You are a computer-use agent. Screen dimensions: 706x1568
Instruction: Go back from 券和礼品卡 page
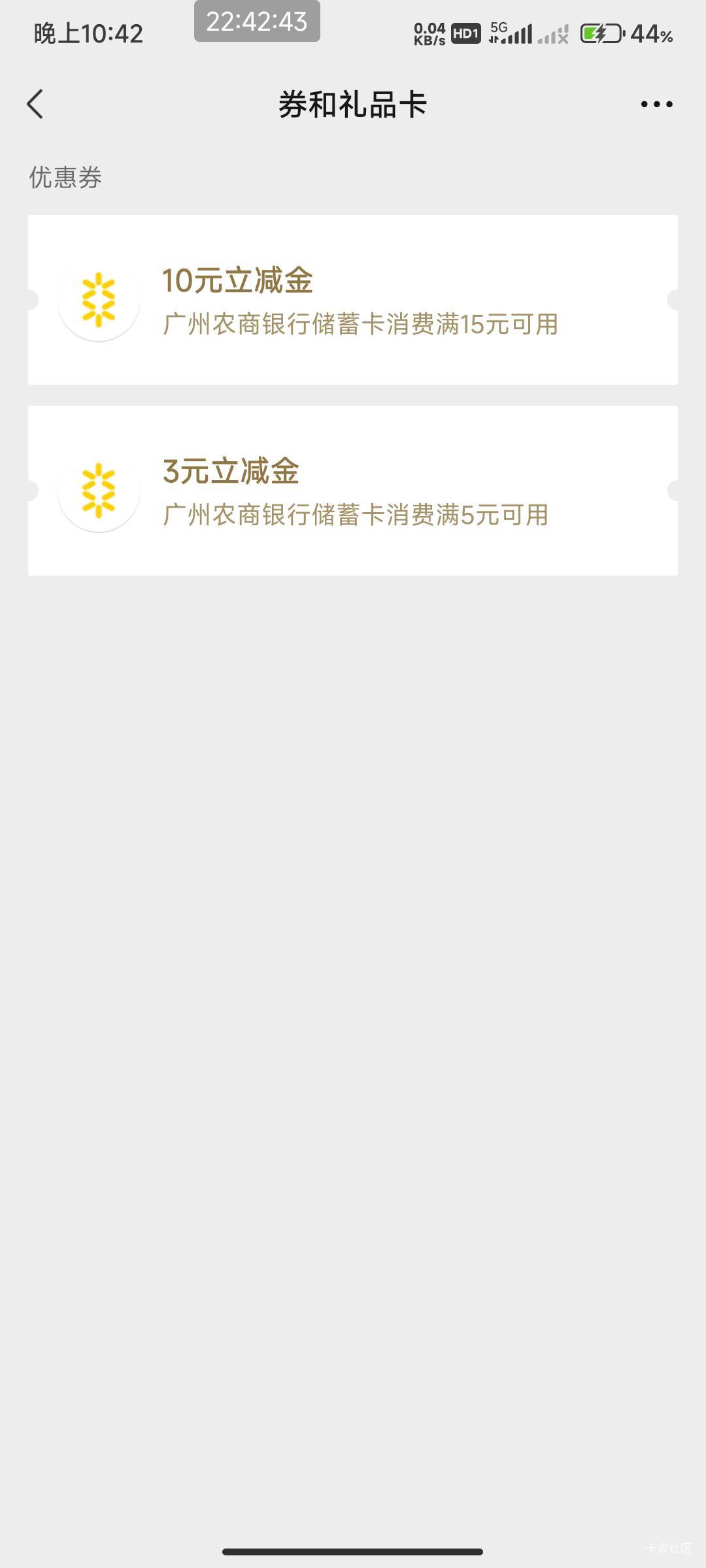pos(35,105)
